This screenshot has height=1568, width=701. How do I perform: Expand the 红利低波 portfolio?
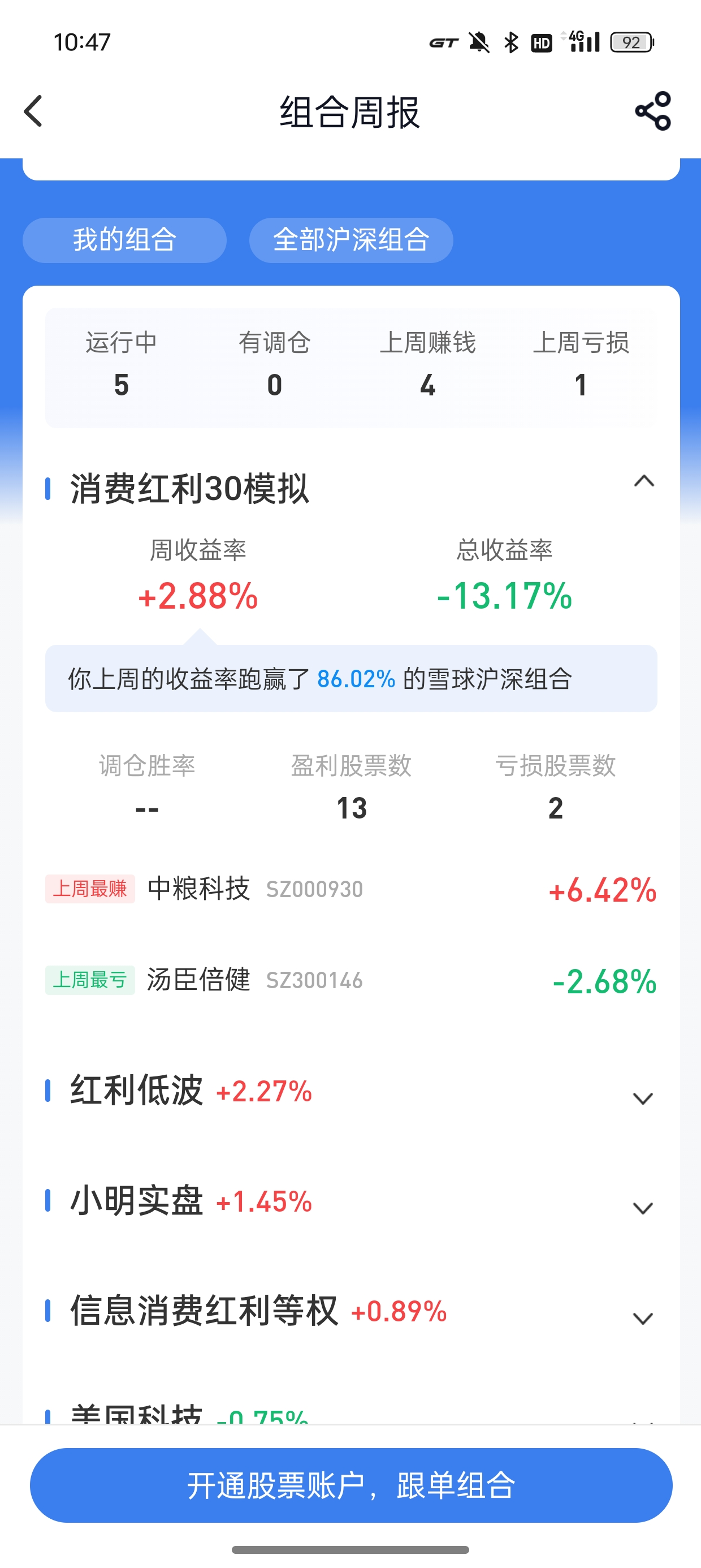click(x=643, y=1098)
